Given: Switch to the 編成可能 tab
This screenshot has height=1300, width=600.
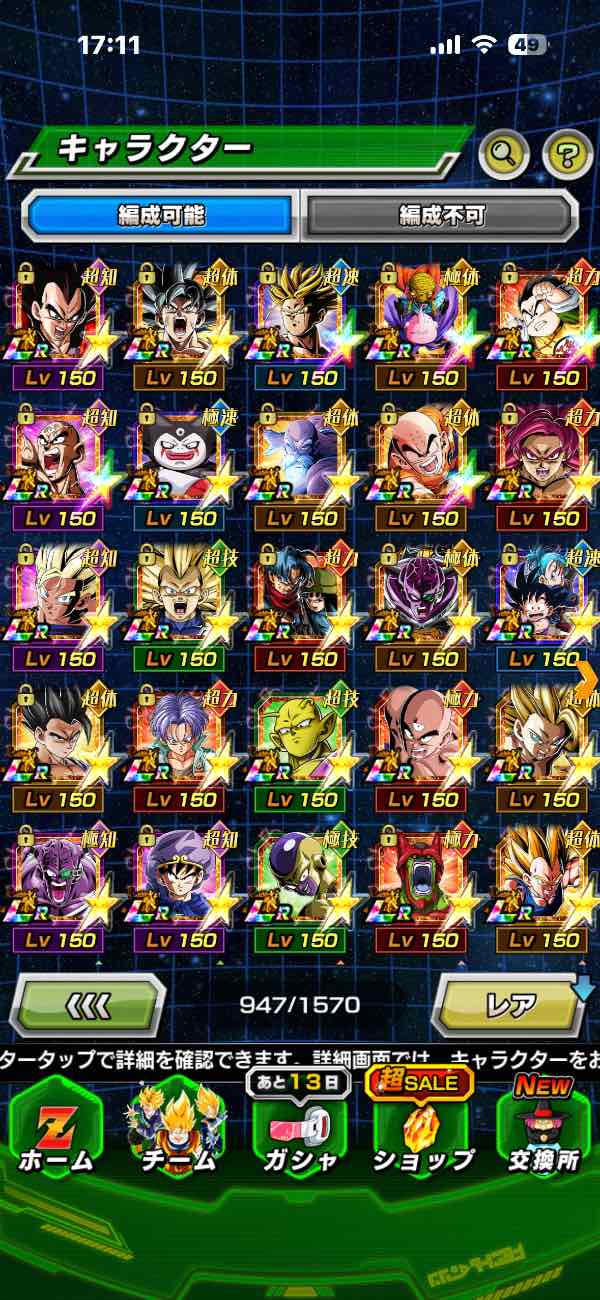Looking at the screenshot, I should pyautogui.click(x=160, y=214).
